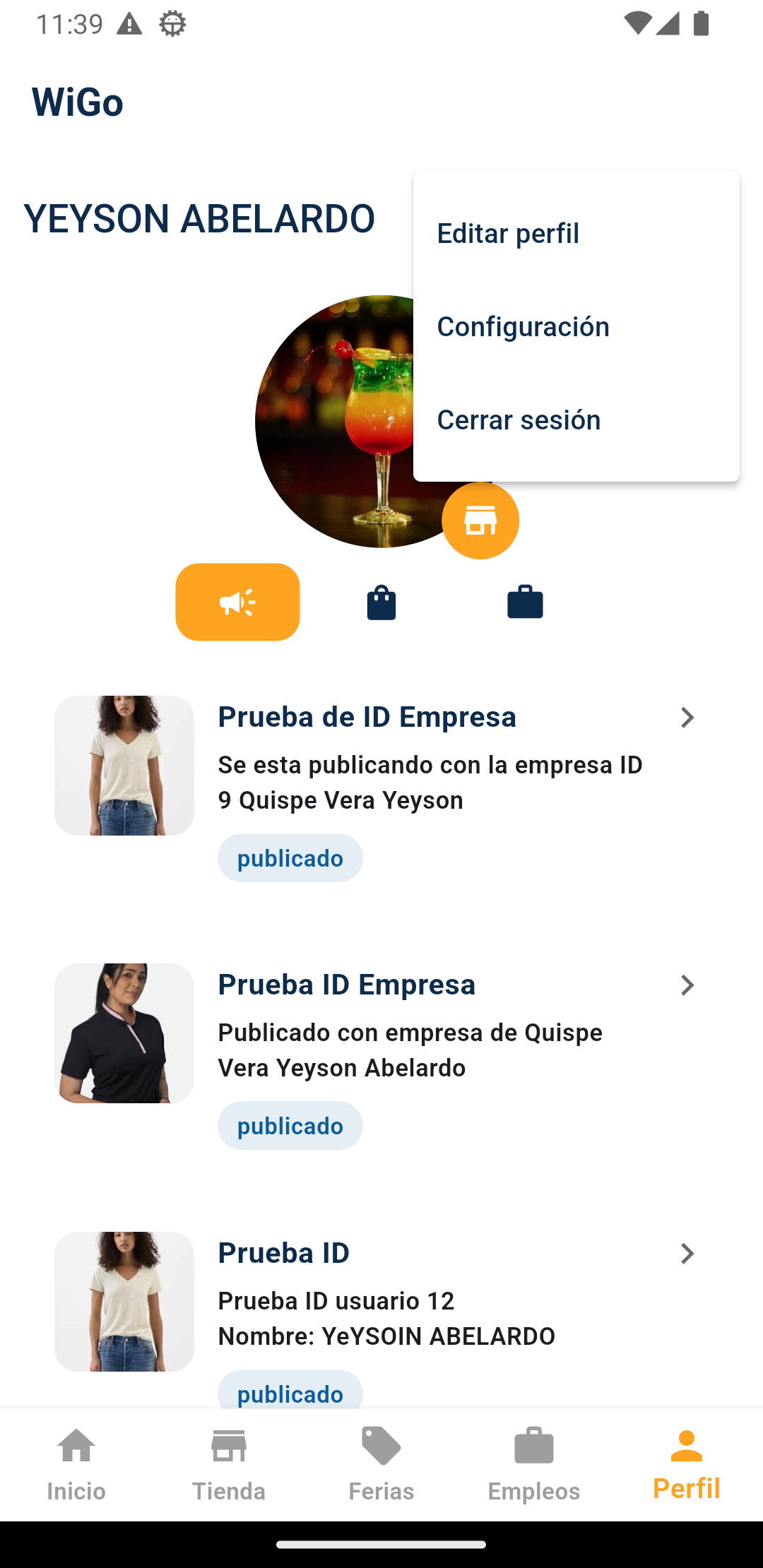Open details chevron for Prueba ID
This screenshot has height=1568, width=763.
tap(687, 1253)
